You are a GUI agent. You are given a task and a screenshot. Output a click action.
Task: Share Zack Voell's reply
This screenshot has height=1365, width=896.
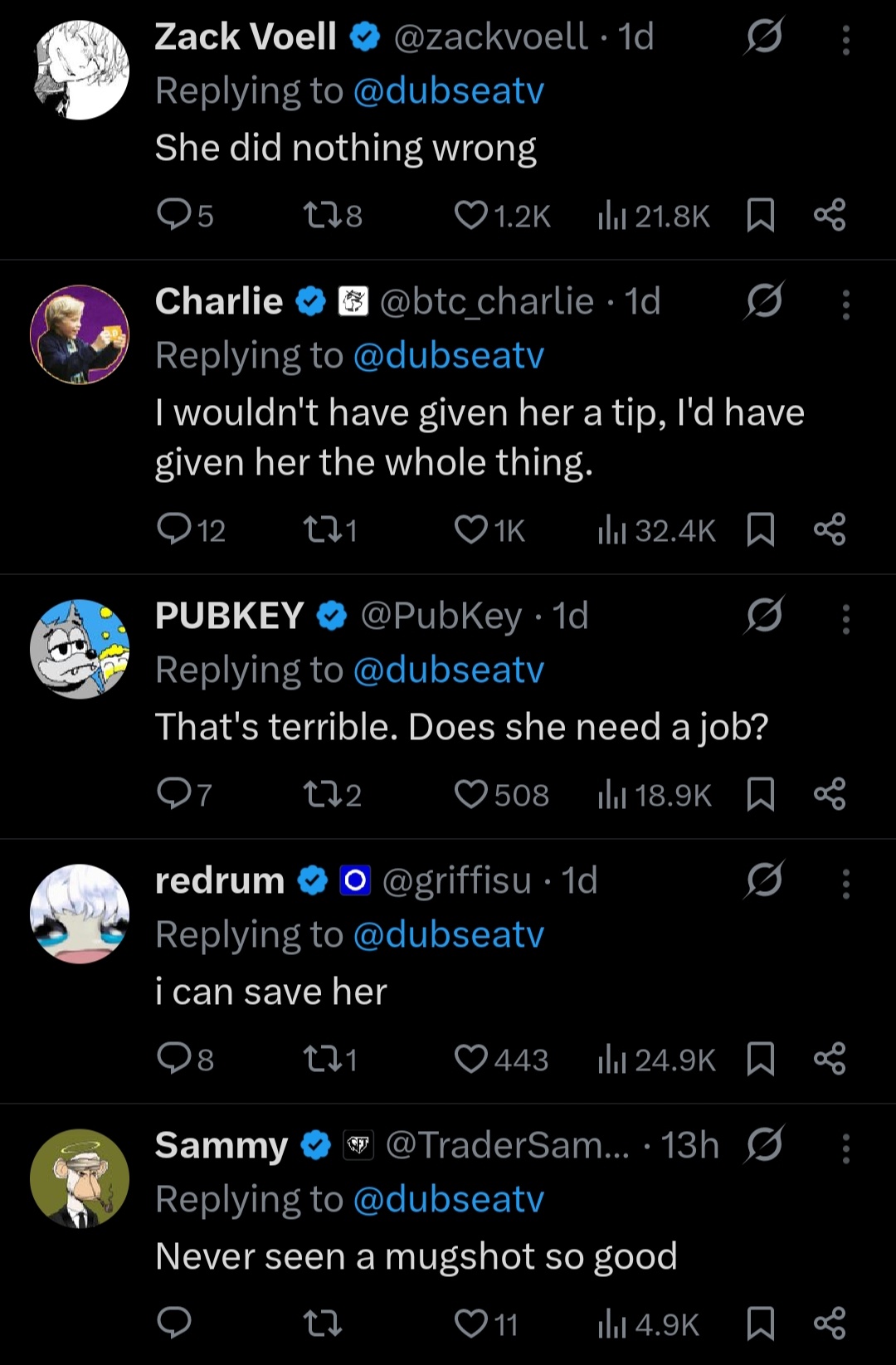coord(829,215)
